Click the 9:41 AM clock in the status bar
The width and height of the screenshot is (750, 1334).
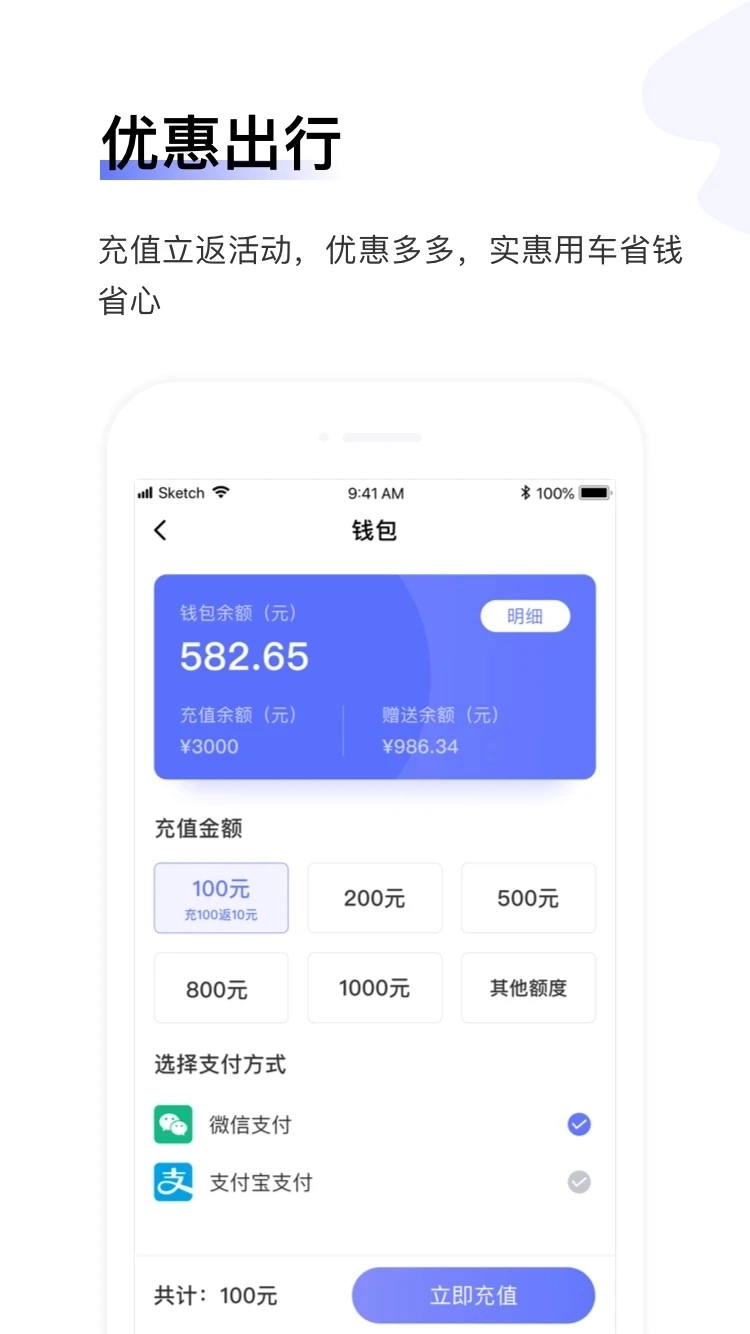point(375,492)
